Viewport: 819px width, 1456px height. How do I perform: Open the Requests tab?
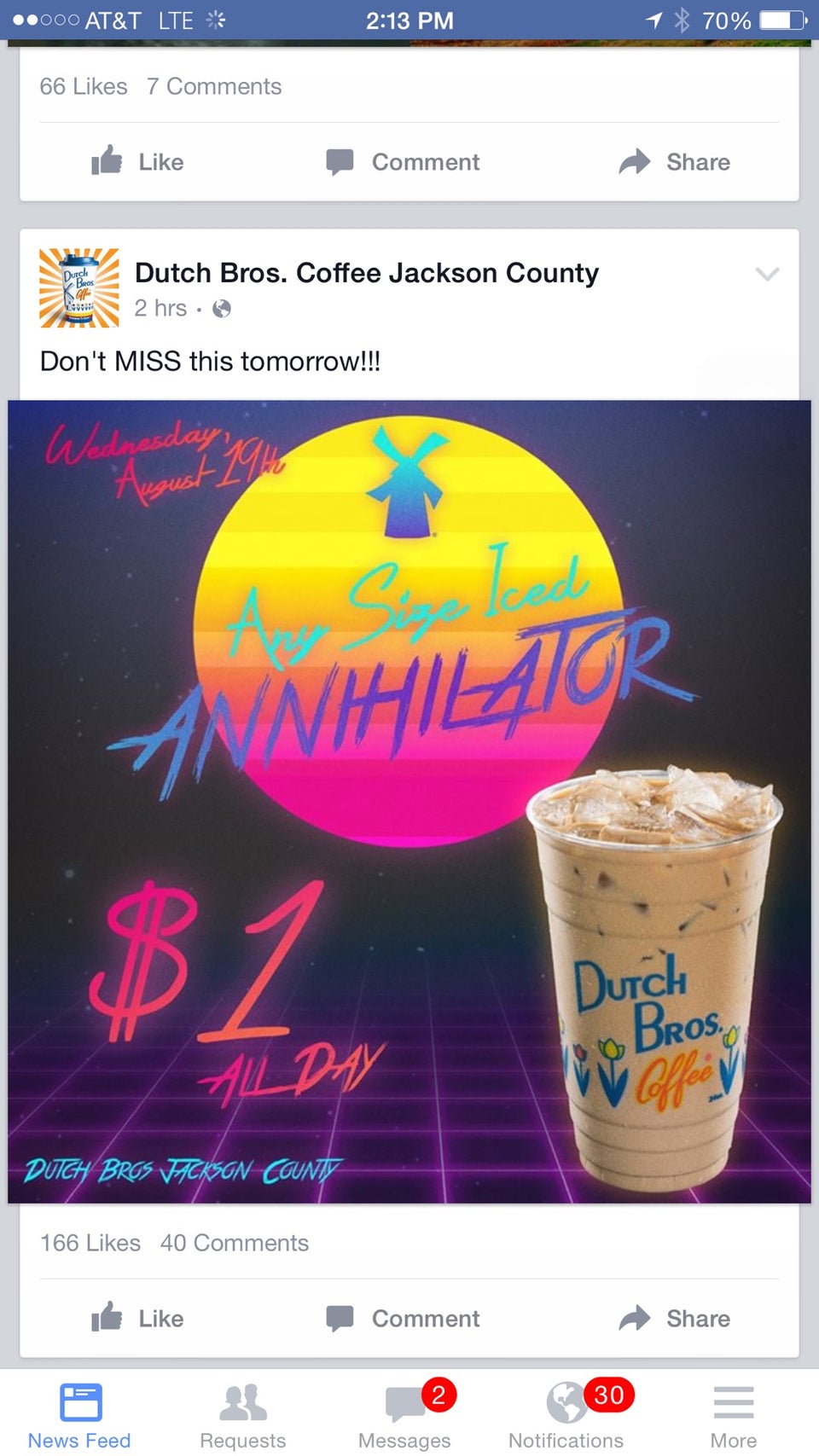[243, 1416]
